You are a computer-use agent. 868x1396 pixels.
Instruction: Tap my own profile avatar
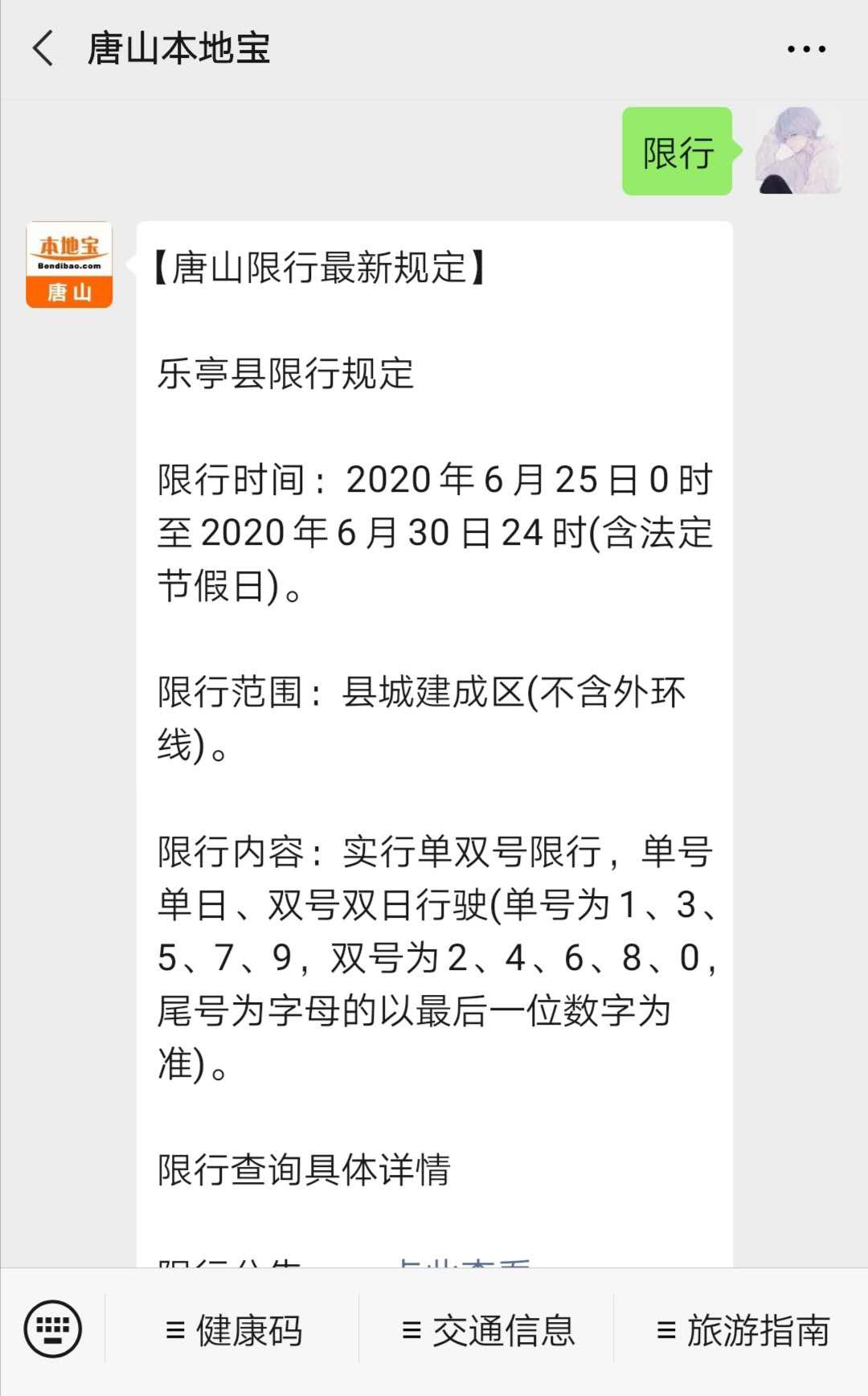pyautogui.click(x=798, y=150)
